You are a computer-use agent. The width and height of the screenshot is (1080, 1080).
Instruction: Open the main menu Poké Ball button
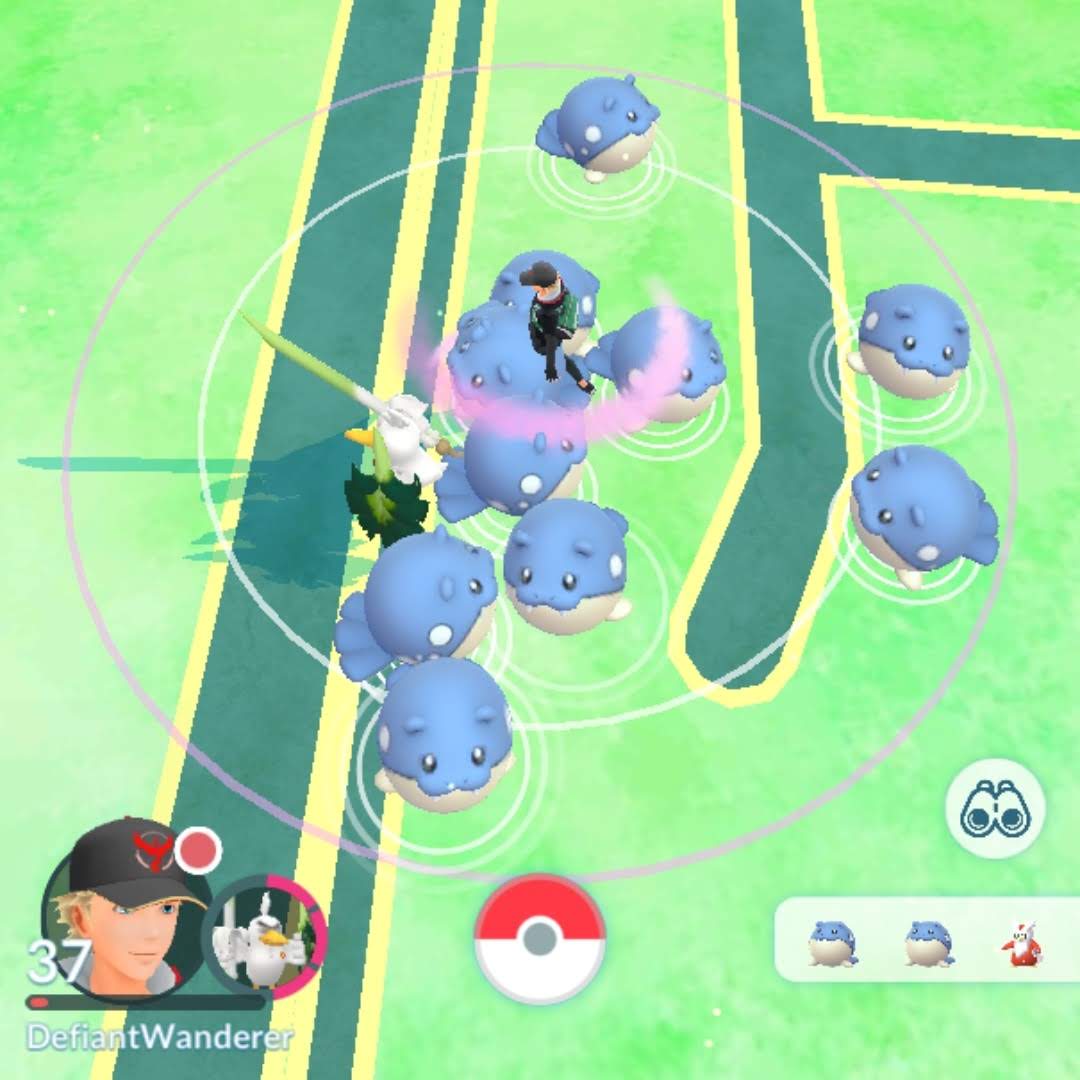[540, 938]
